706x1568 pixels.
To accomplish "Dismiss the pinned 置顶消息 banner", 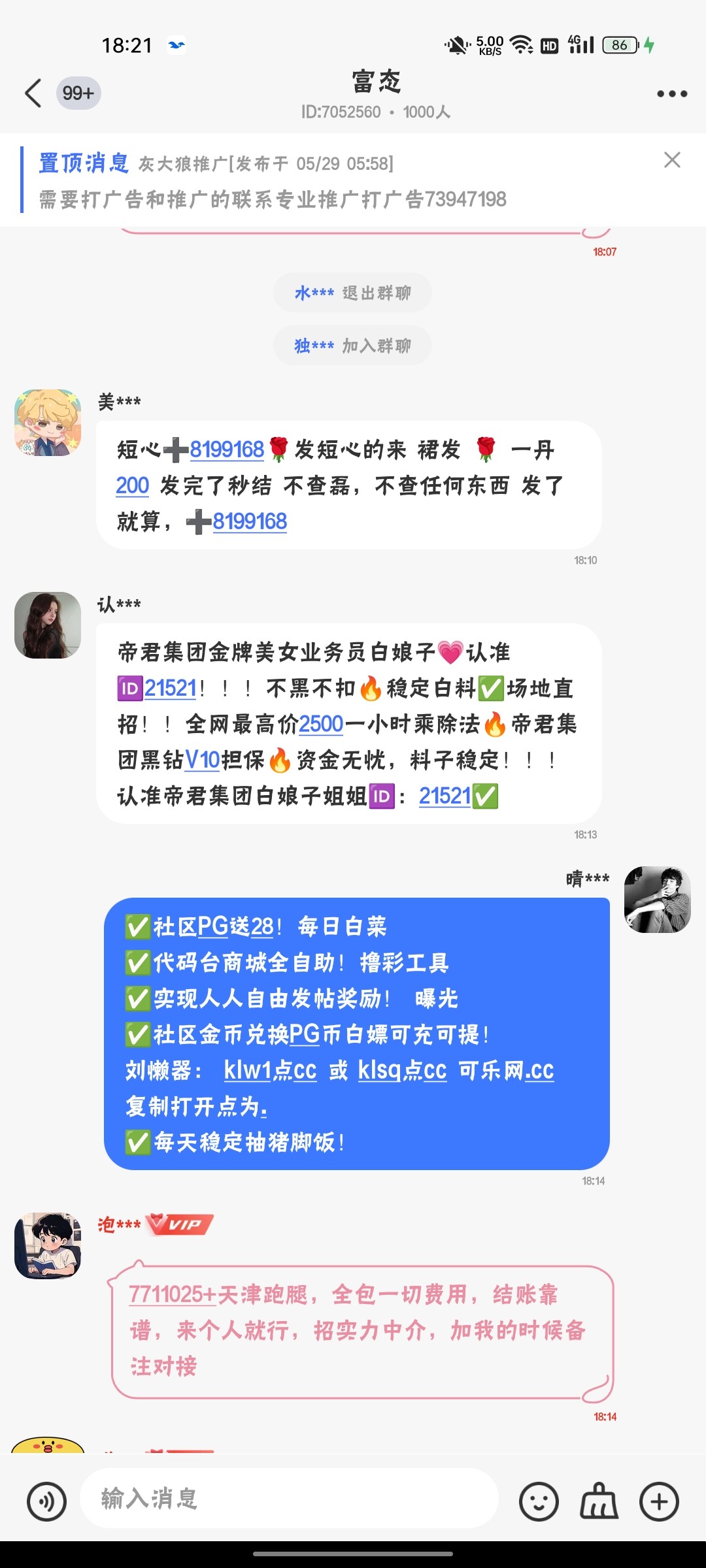I will pyautogui.click(x=673, y=160).
